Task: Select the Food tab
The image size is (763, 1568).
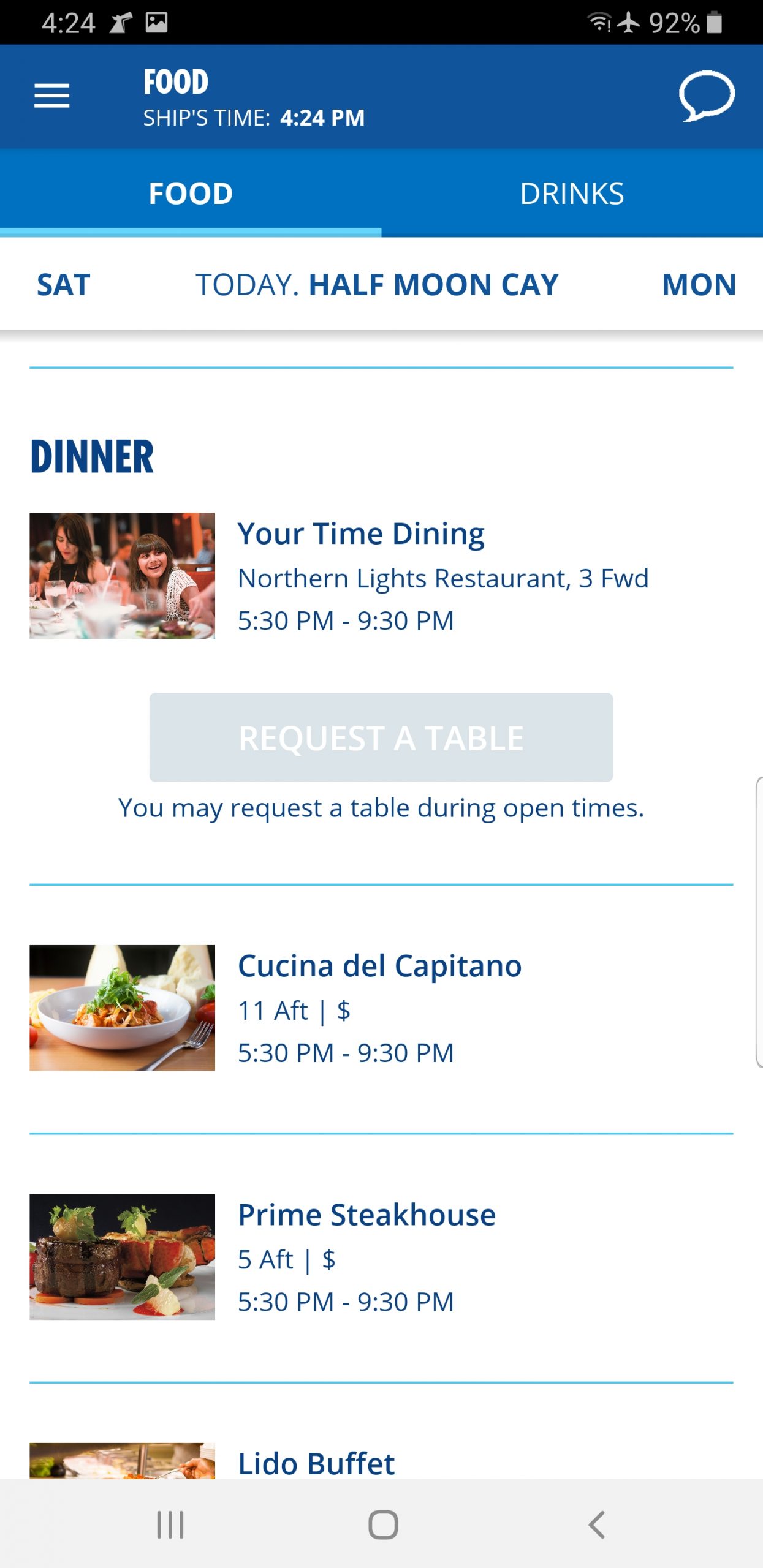Action: coord(191,194)
